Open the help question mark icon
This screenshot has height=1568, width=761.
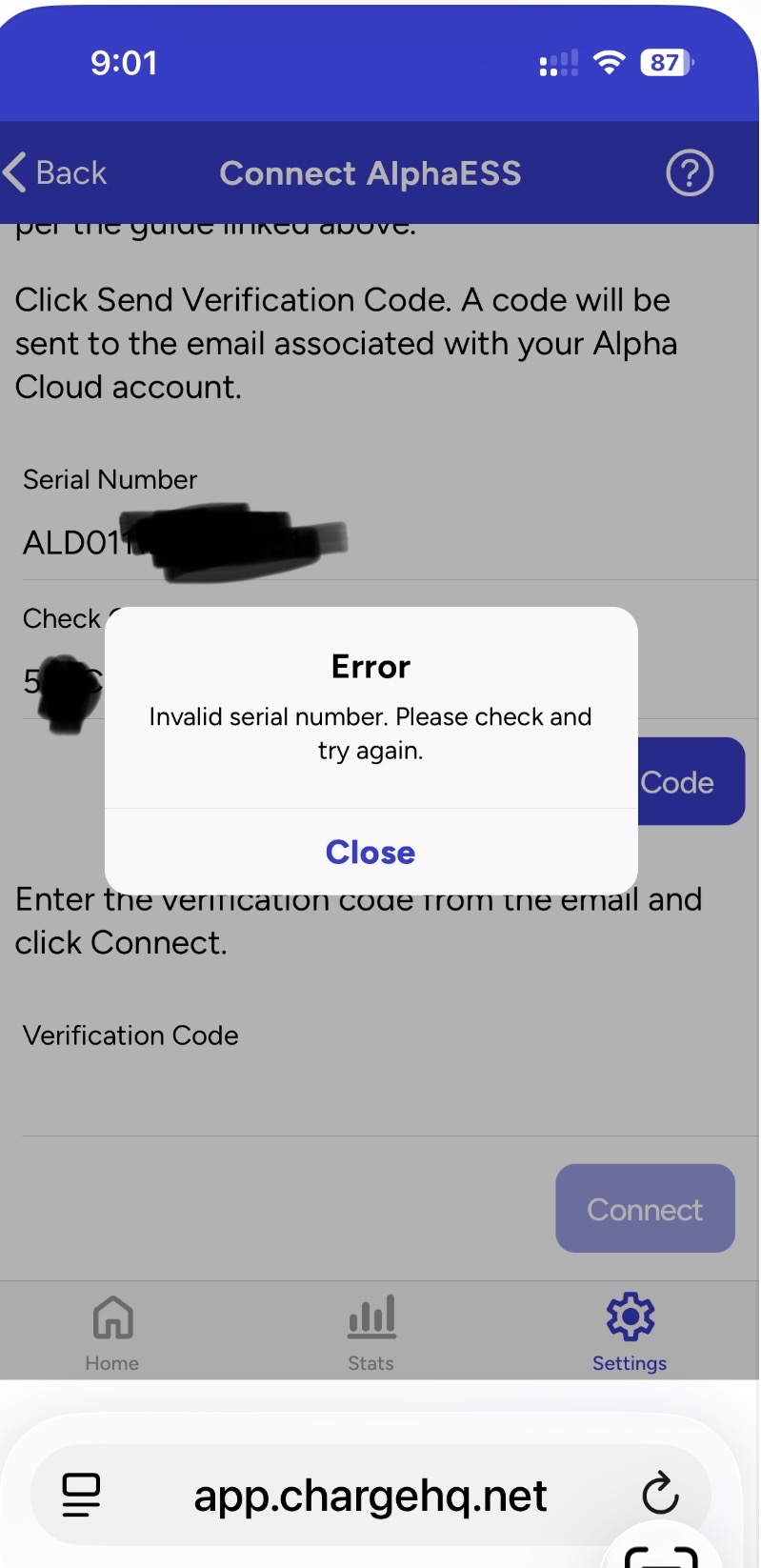(x=689, y=173)
